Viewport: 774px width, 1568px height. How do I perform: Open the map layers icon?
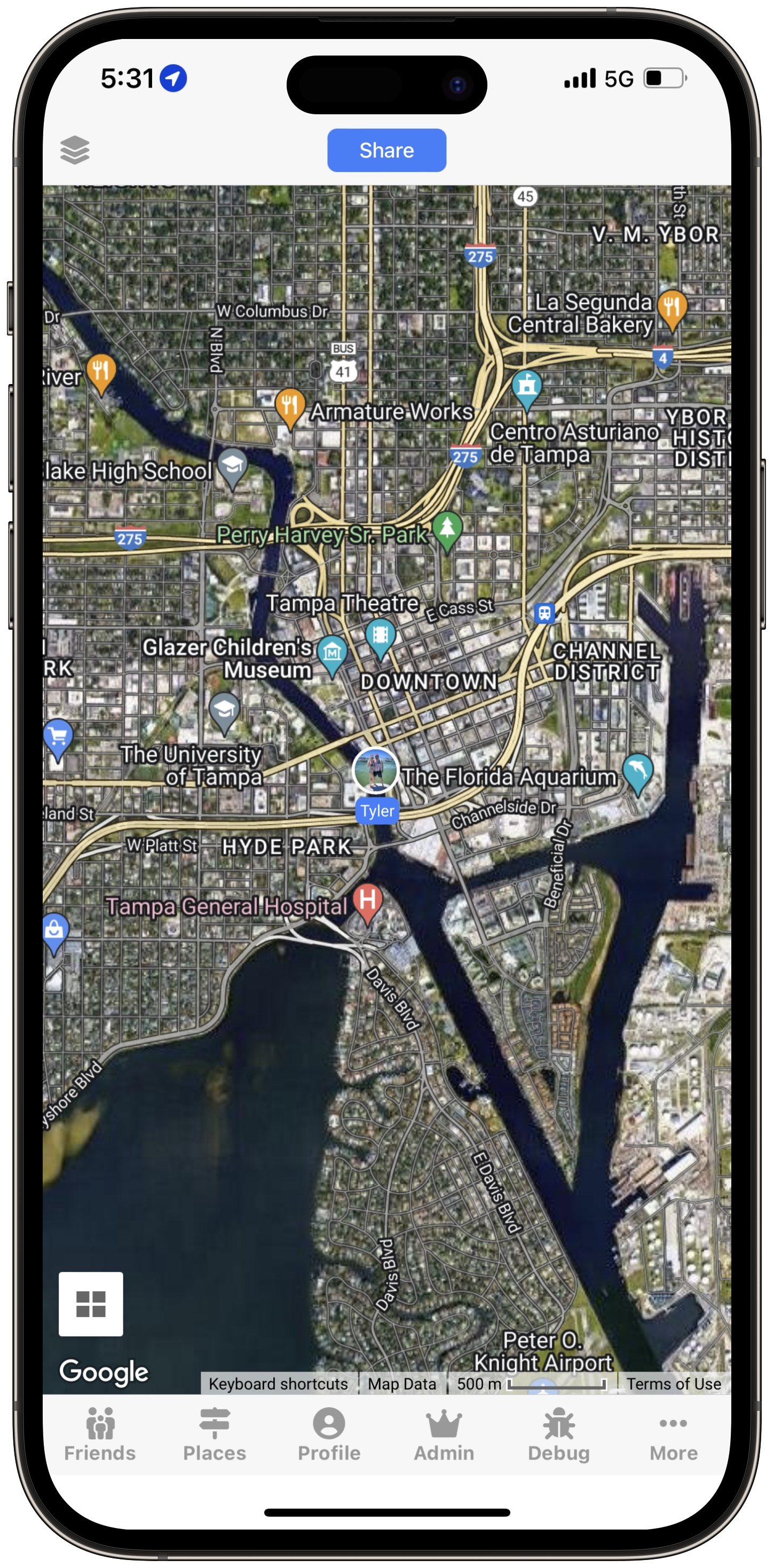[x=75, y=150]
